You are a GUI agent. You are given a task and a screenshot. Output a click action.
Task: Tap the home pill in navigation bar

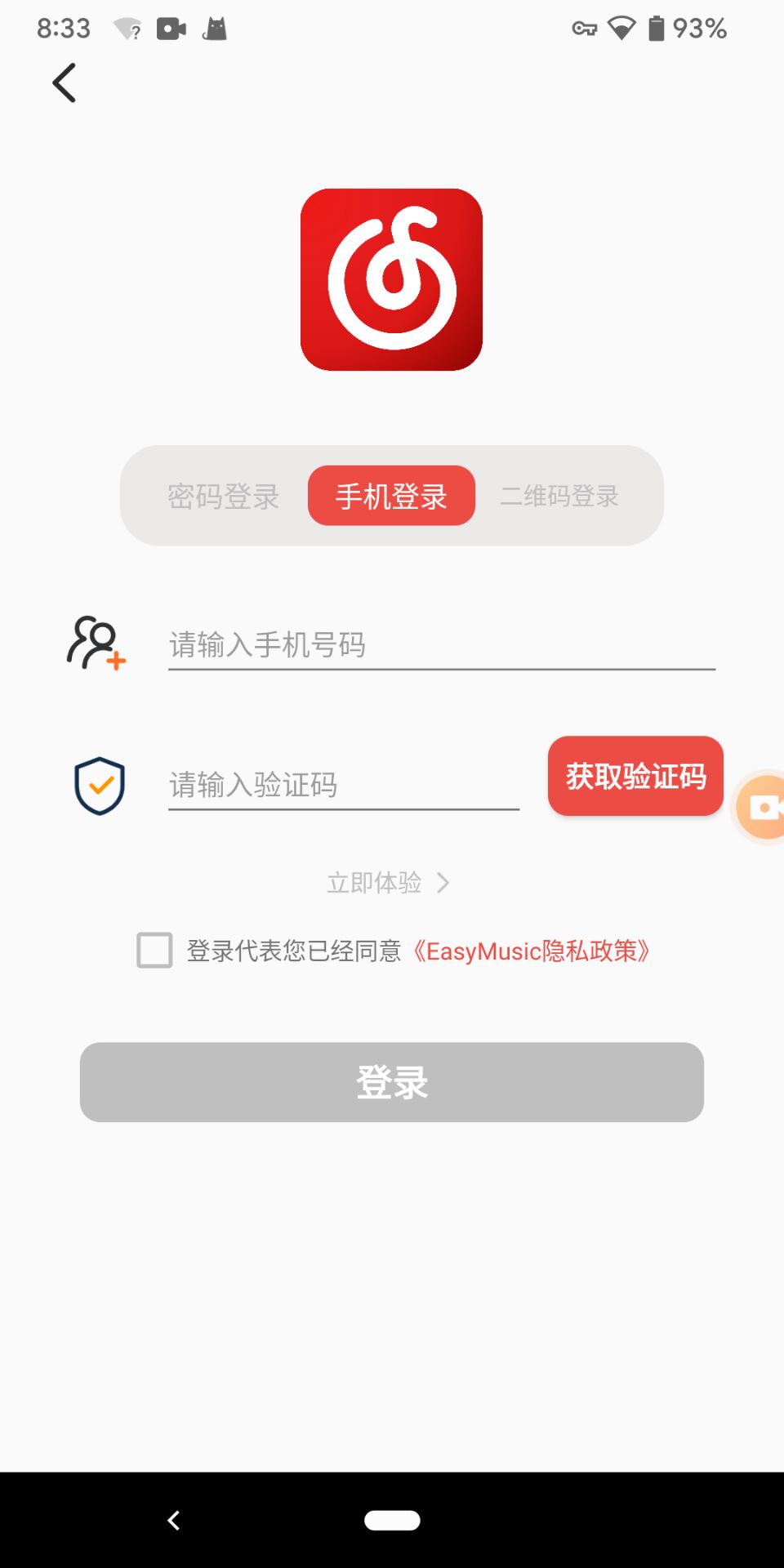pos(392,1520)
